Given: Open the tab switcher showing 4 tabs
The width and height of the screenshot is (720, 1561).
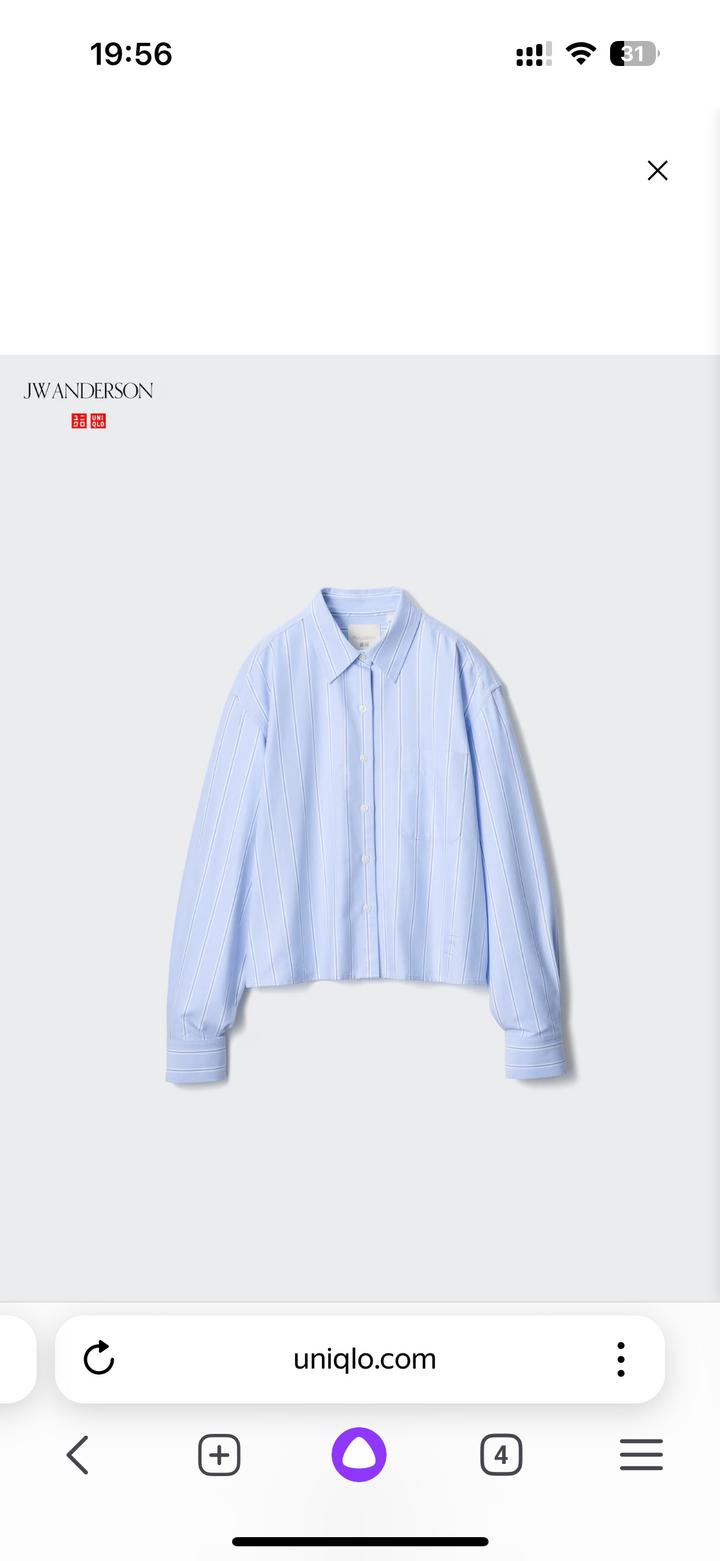Looking at the screenshot, I should click(x=501, y=1454).
